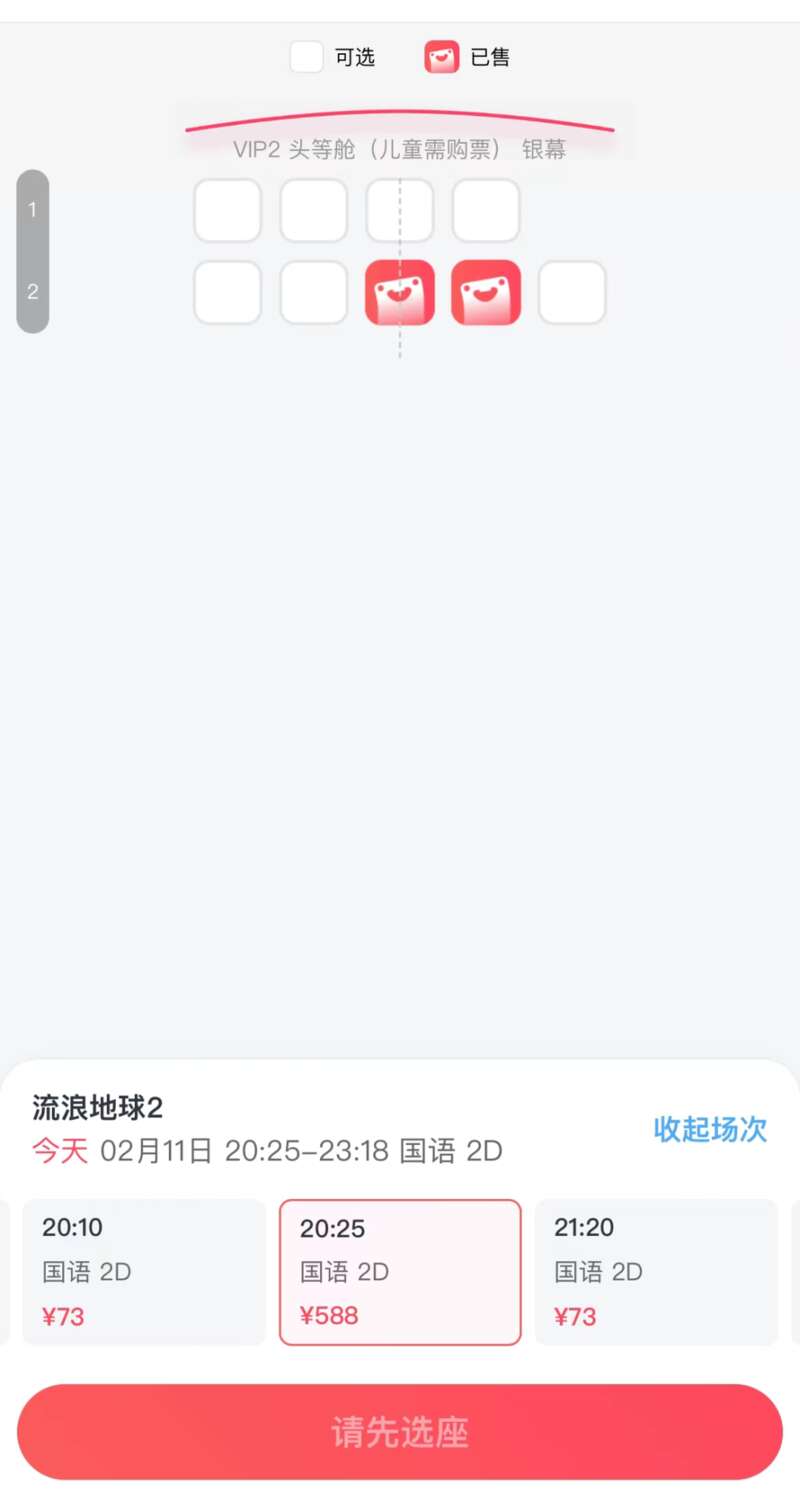
Task: Collapse the showtimes with 收起场次
Action: click(710, 1129)
